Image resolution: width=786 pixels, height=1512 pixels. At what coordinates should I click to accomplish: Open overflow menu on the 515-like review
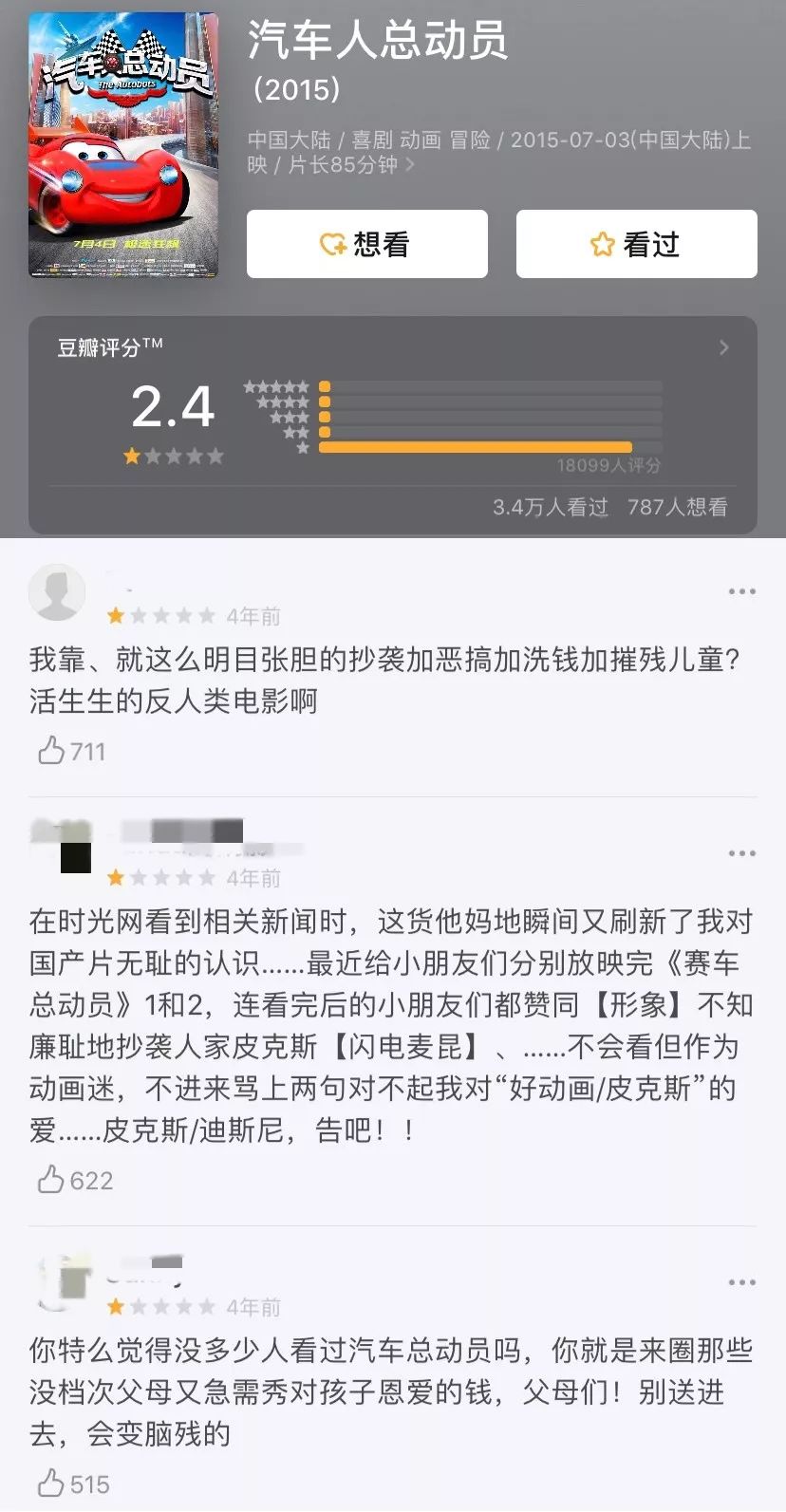741,1282
